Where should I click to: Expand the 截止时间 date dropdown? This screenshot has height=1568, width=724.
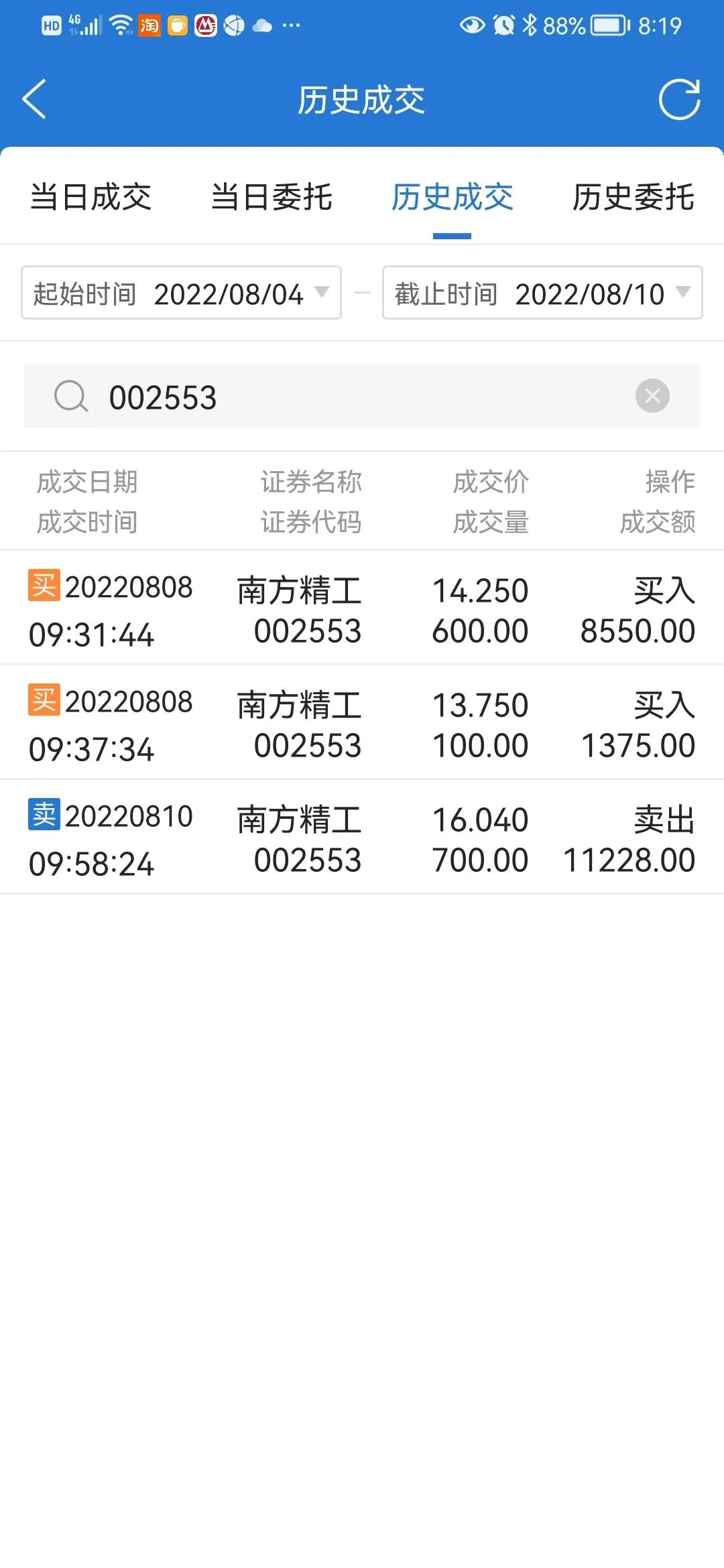click(682, 293)
